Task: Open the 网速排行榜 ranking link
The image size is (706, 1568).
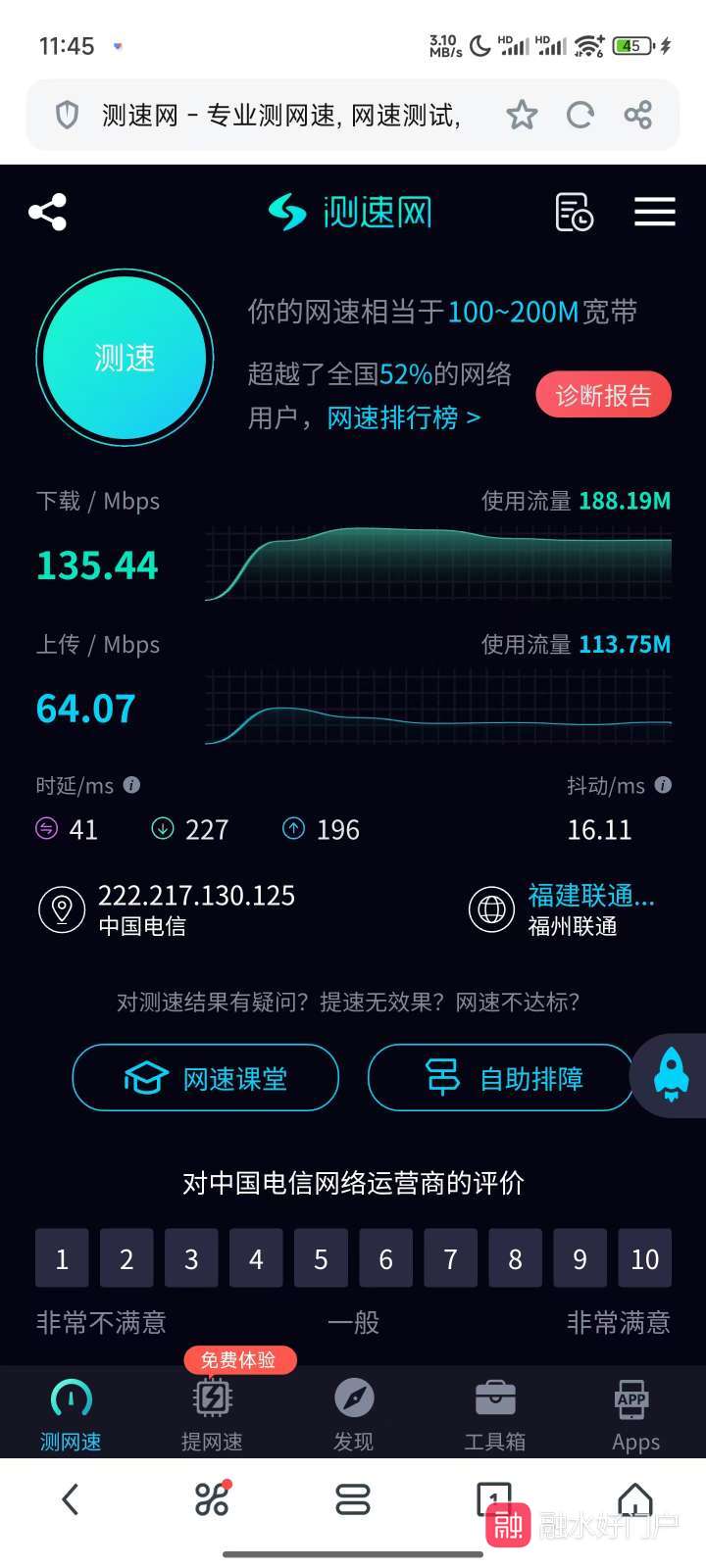Action: click(x=403, y=417)
